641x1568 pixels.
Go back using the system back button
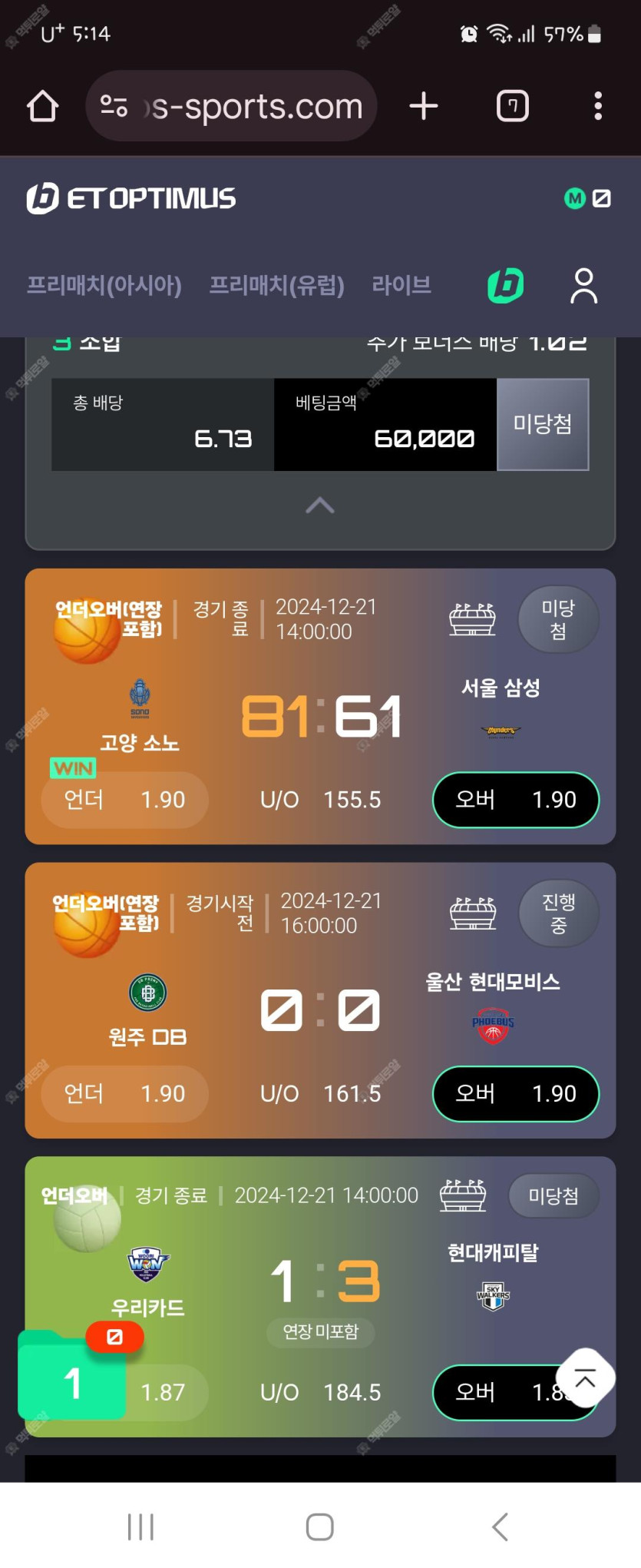pos(500,1527)
